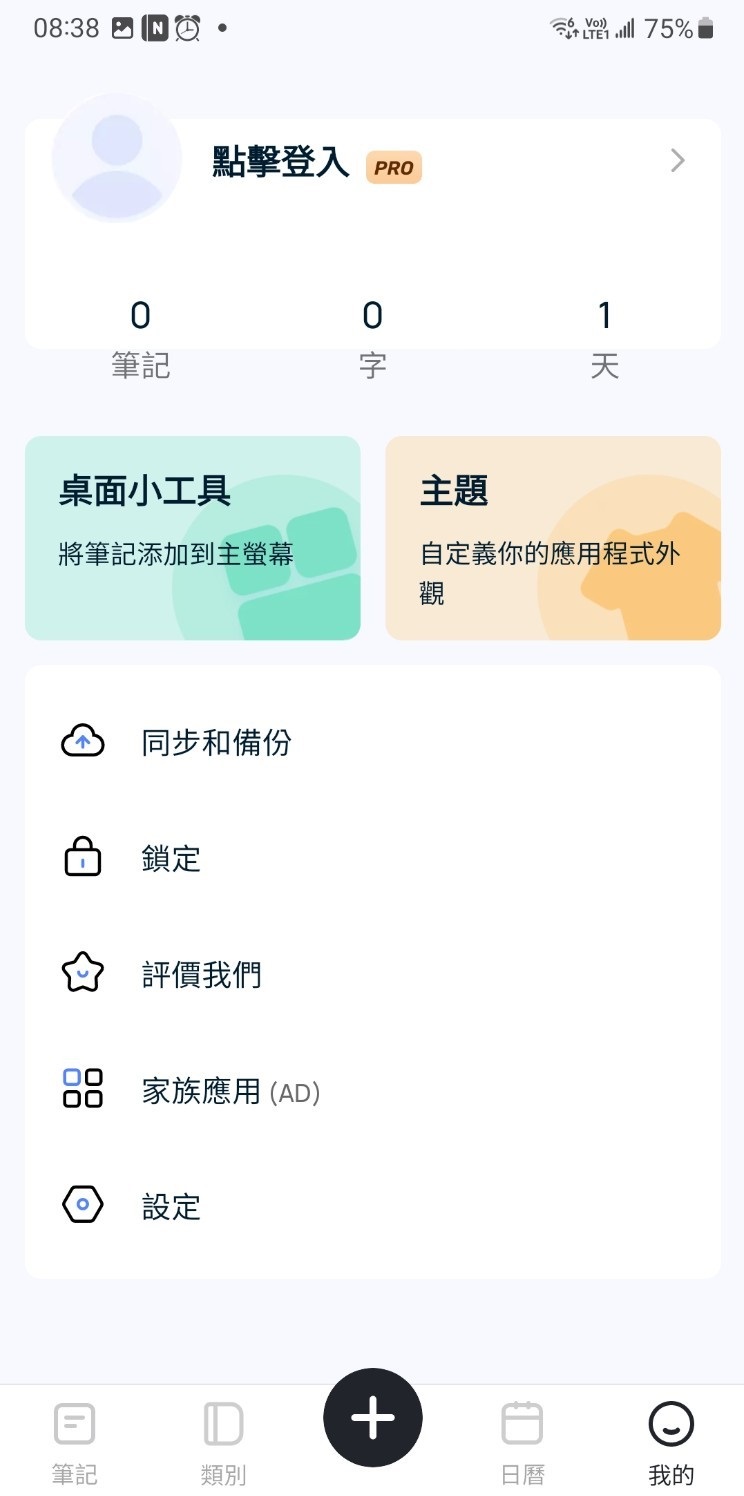
Task: Select the 我的 tab
Action: [670, 1438]
